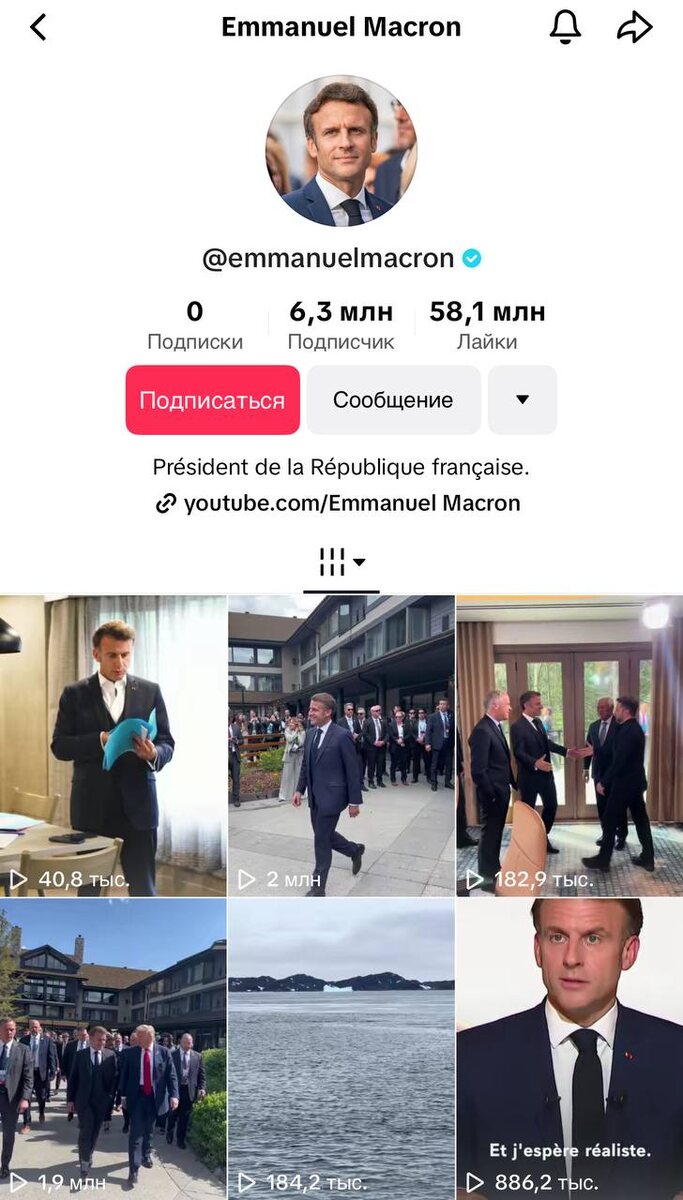Image resolution: width=683 pixels, height=1200 pixels.
Task: Go back using the top-left arrow
Action: (38, 27)
